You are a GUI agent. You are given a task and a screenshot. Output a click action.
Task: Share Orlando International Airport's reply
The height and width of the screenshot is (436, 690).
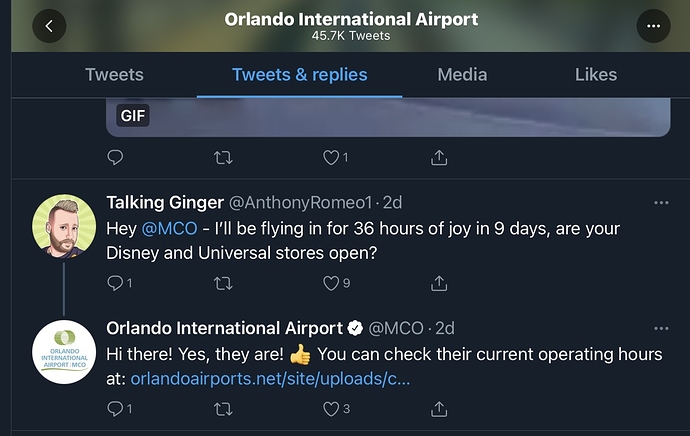(439, 408)
